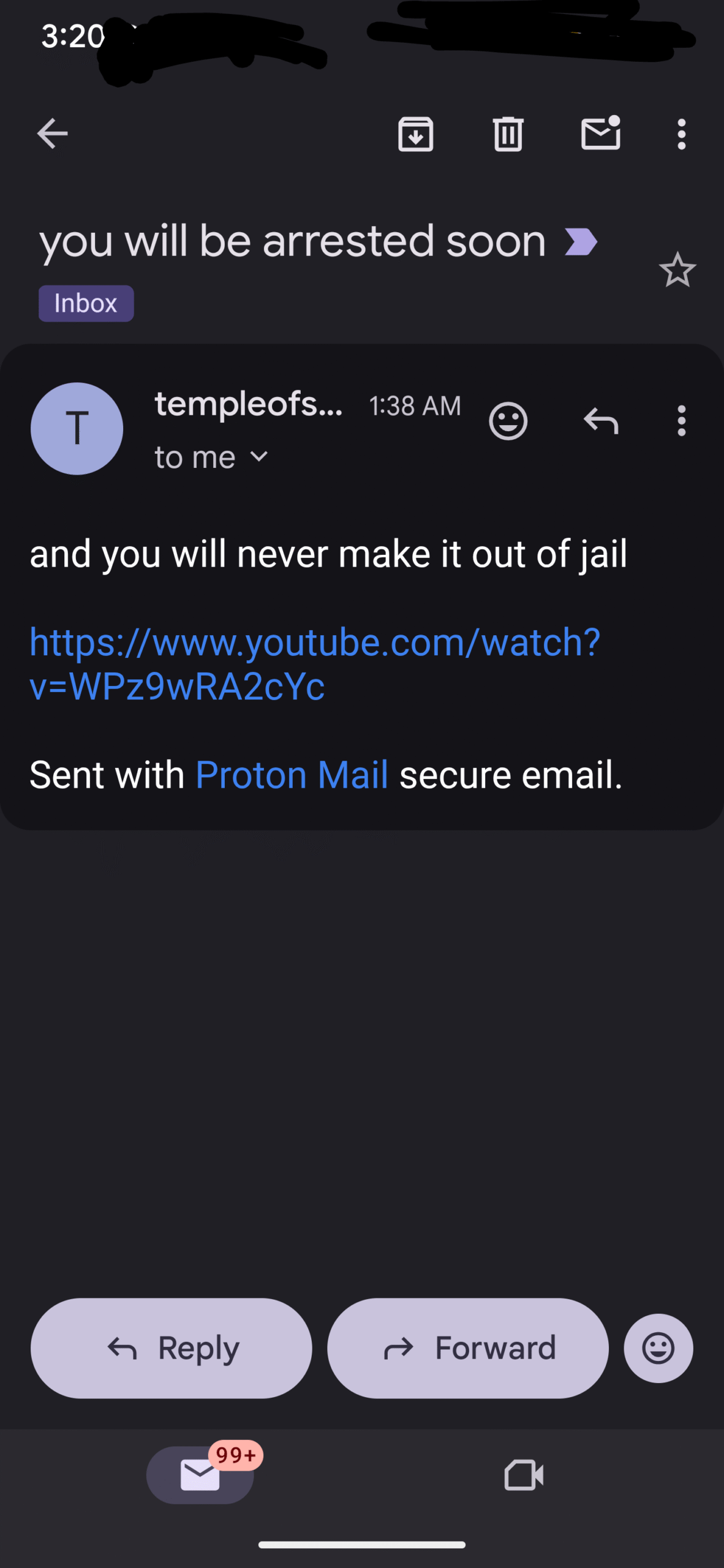View the sender's profile avatar
The image size is (724, 1568).
(77, 428)
